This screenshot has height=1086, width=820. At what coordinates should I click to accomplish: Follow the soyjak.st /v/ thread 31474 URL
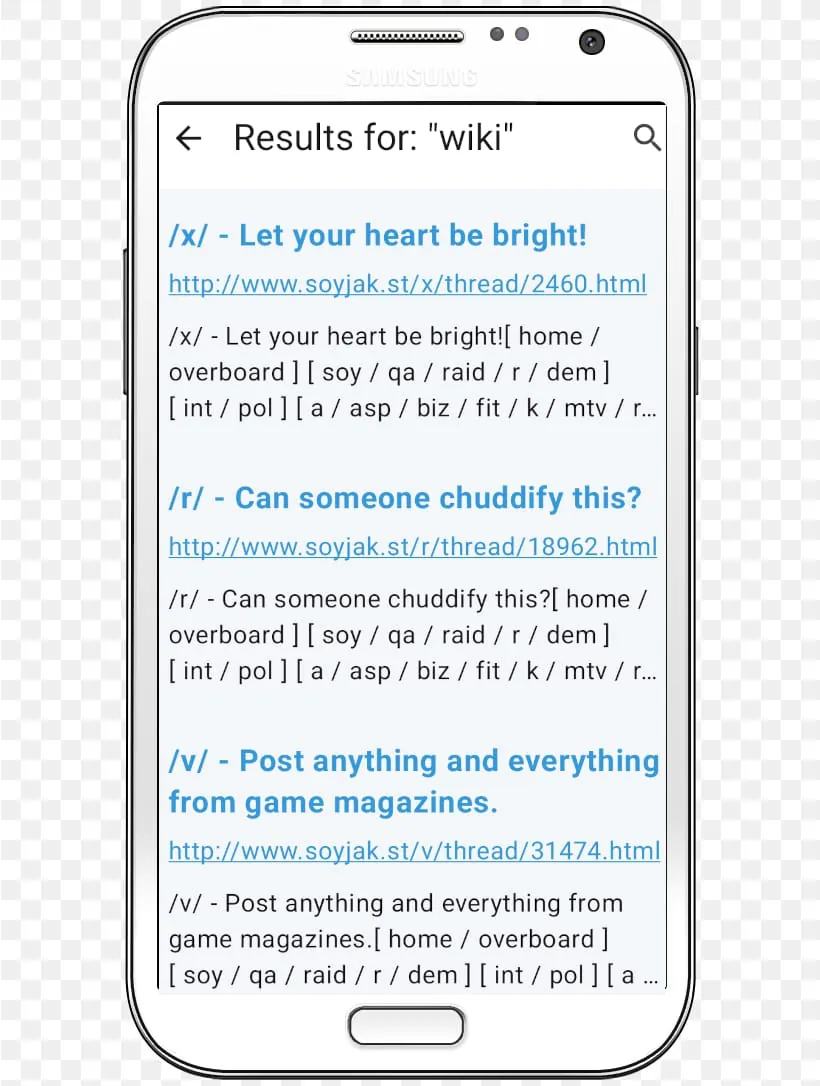point(414,851)
